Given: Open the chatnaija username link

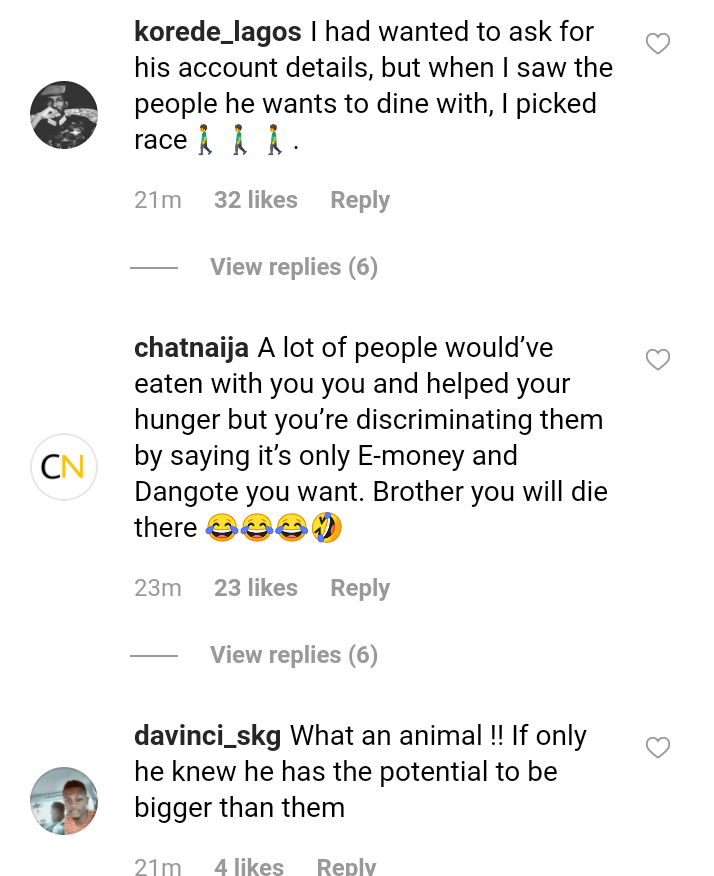Looking at the screenshot, I should [x=192, y=348].
